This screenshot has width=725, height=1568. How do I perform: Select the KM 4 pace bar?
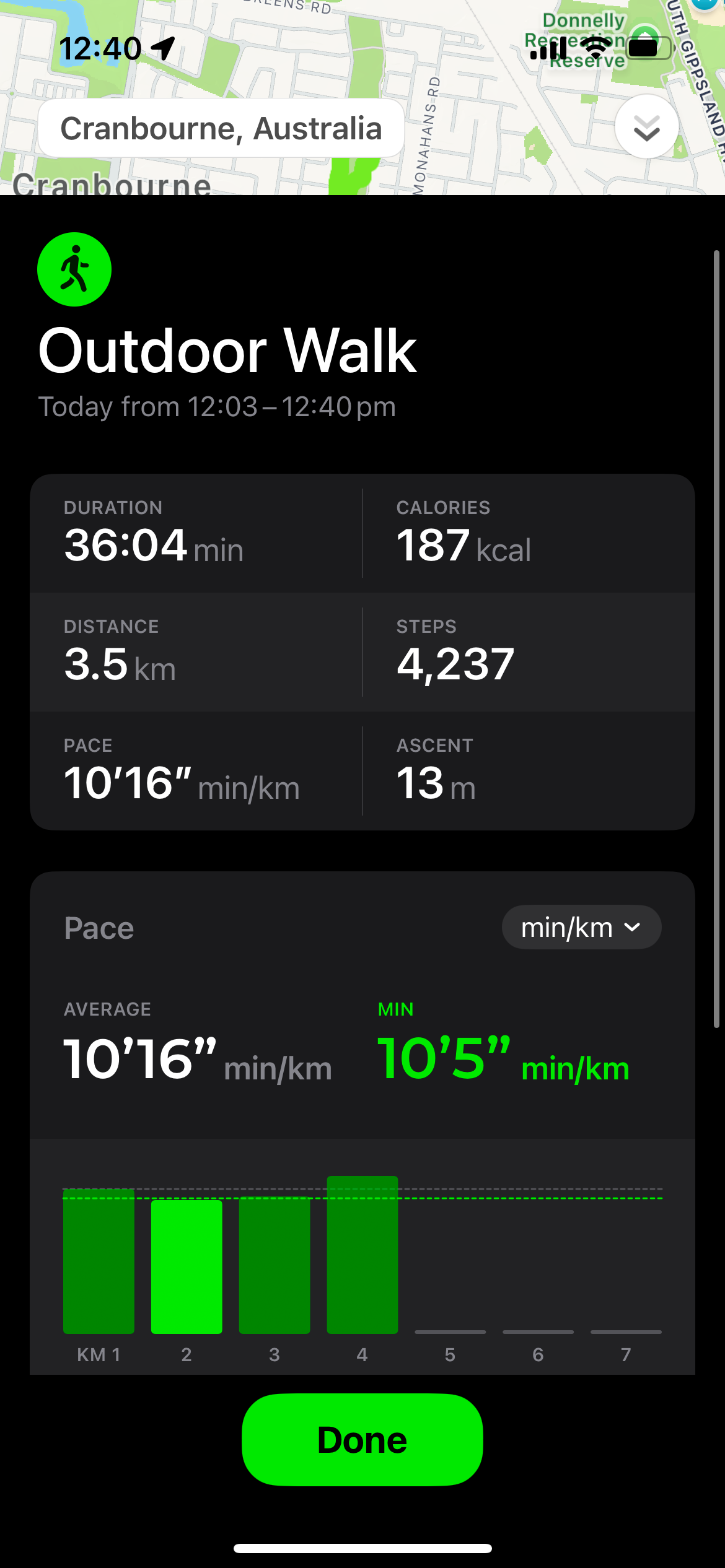pyautogui.click(x=362, y=1255)
